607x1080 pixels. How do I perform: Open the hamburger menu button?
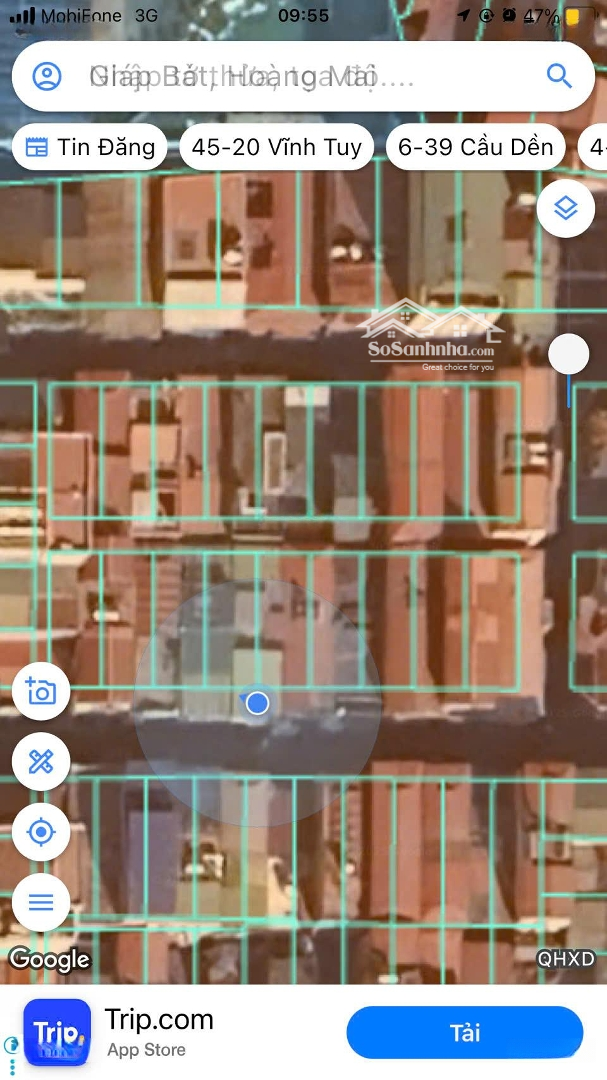click(41, 903)
